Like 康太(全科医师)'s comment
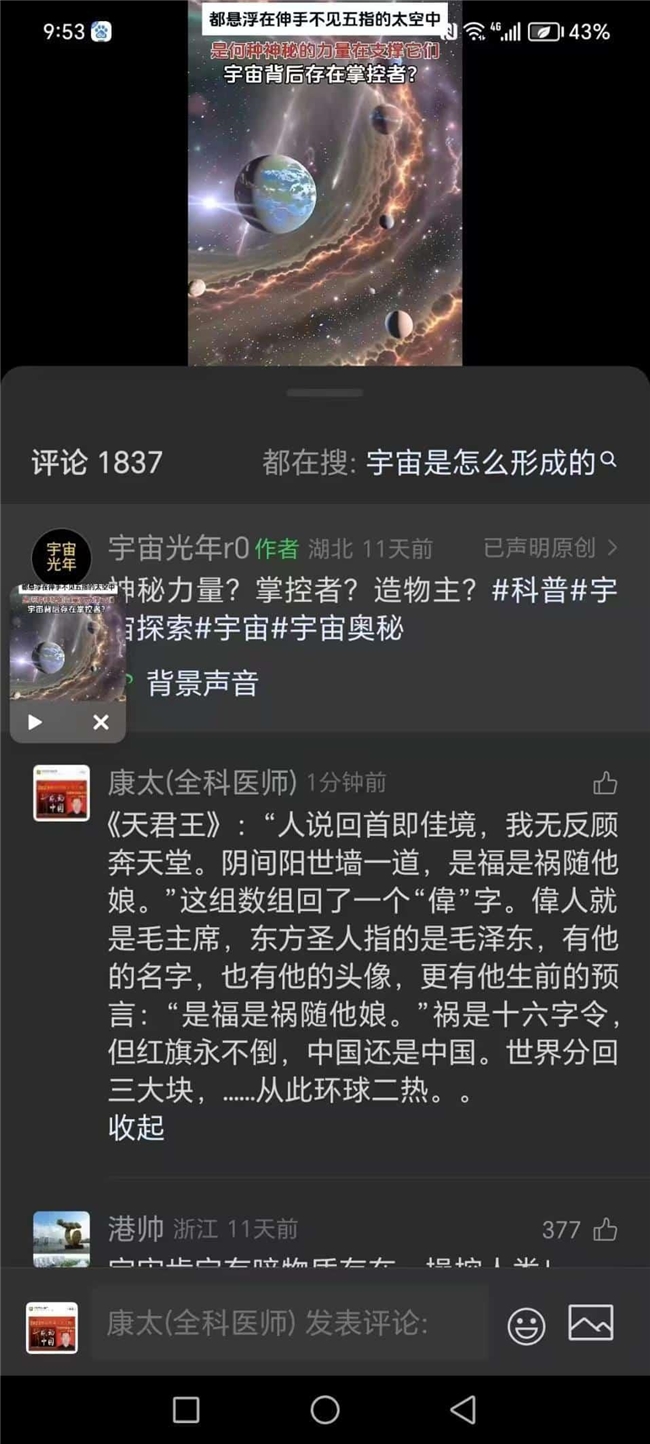 click(604, 783)
